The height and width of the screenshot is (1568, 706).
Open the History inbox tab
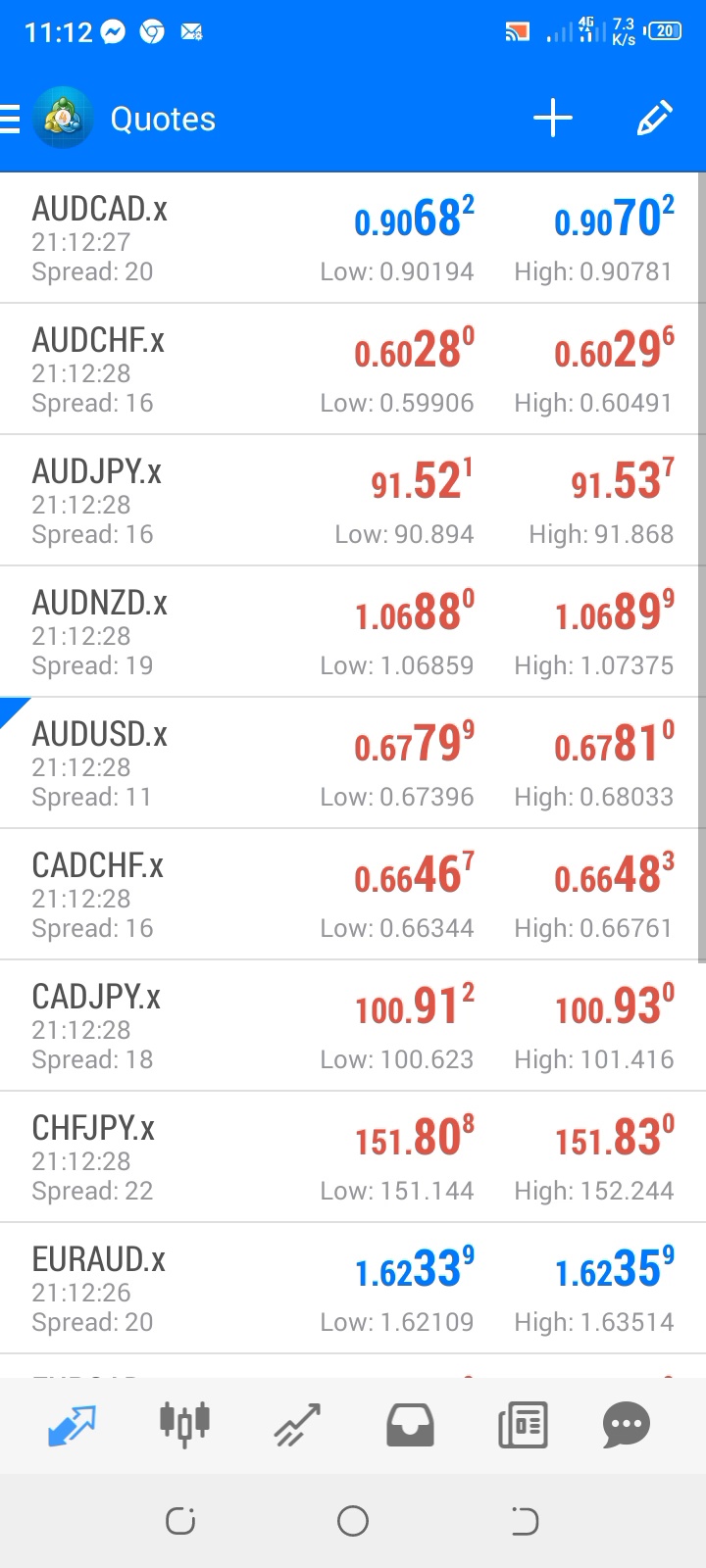(410, 1425)
